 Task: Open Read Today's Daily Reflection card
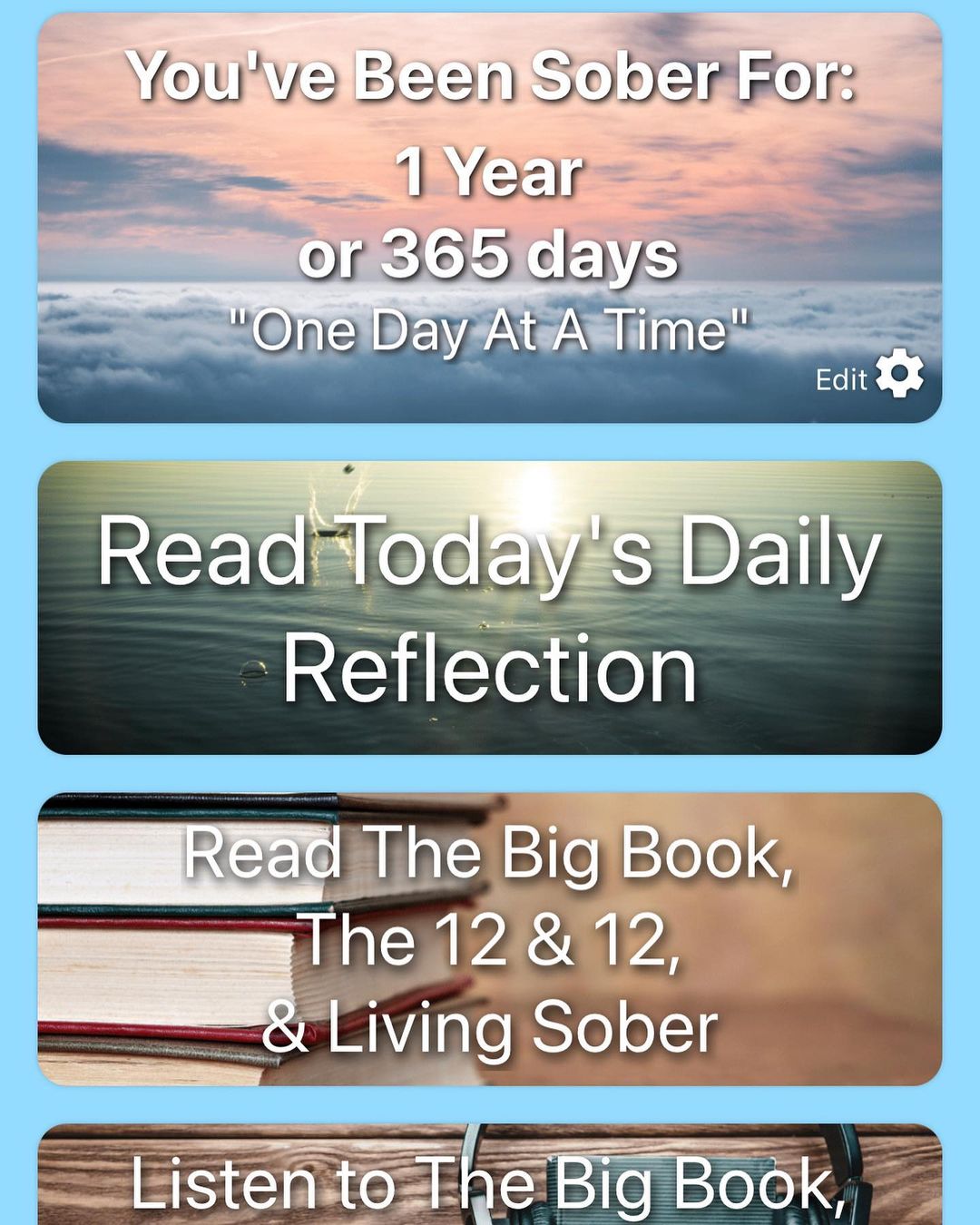pyautogui.click(x=490, y=608)
